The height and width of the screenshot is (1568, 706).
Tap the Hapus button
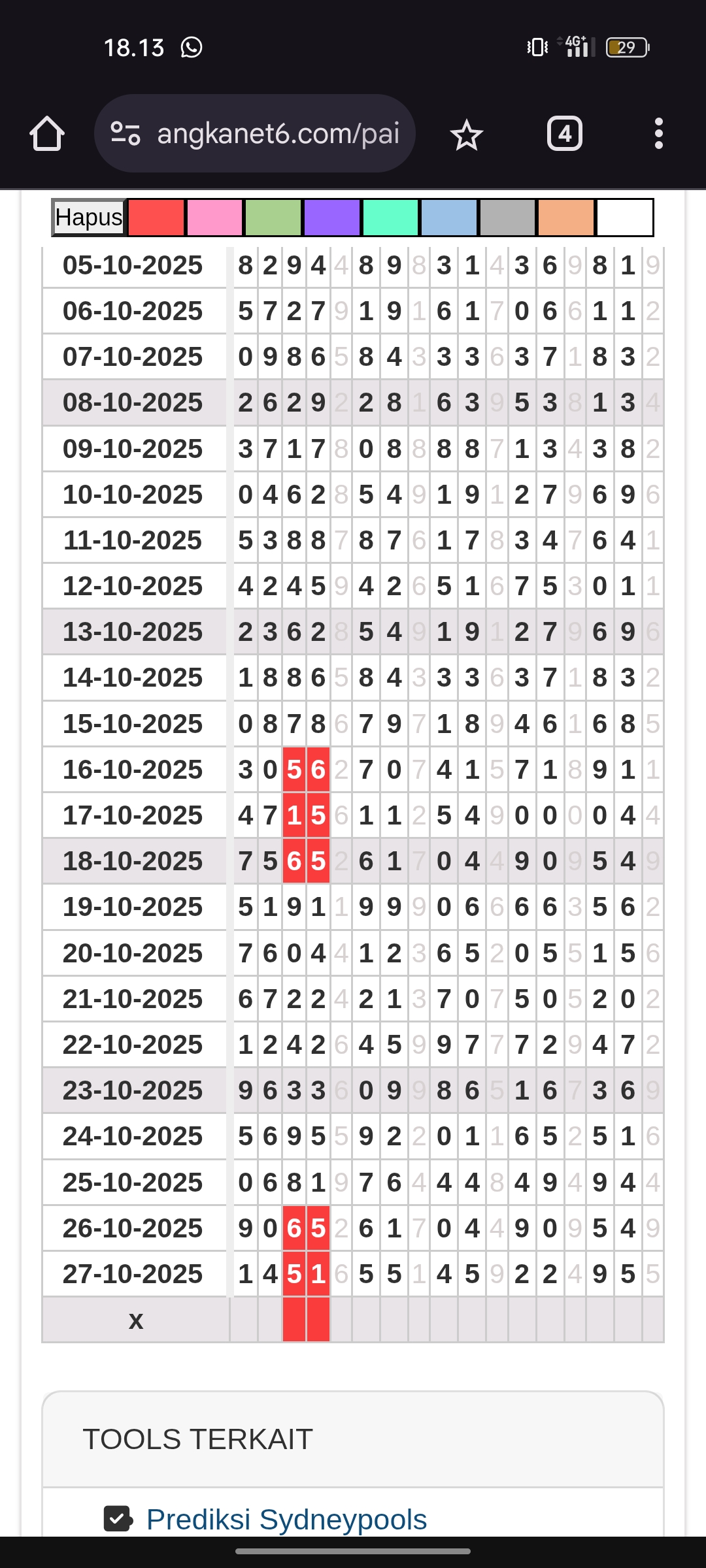pyautogui.click(x=89, y=218)
